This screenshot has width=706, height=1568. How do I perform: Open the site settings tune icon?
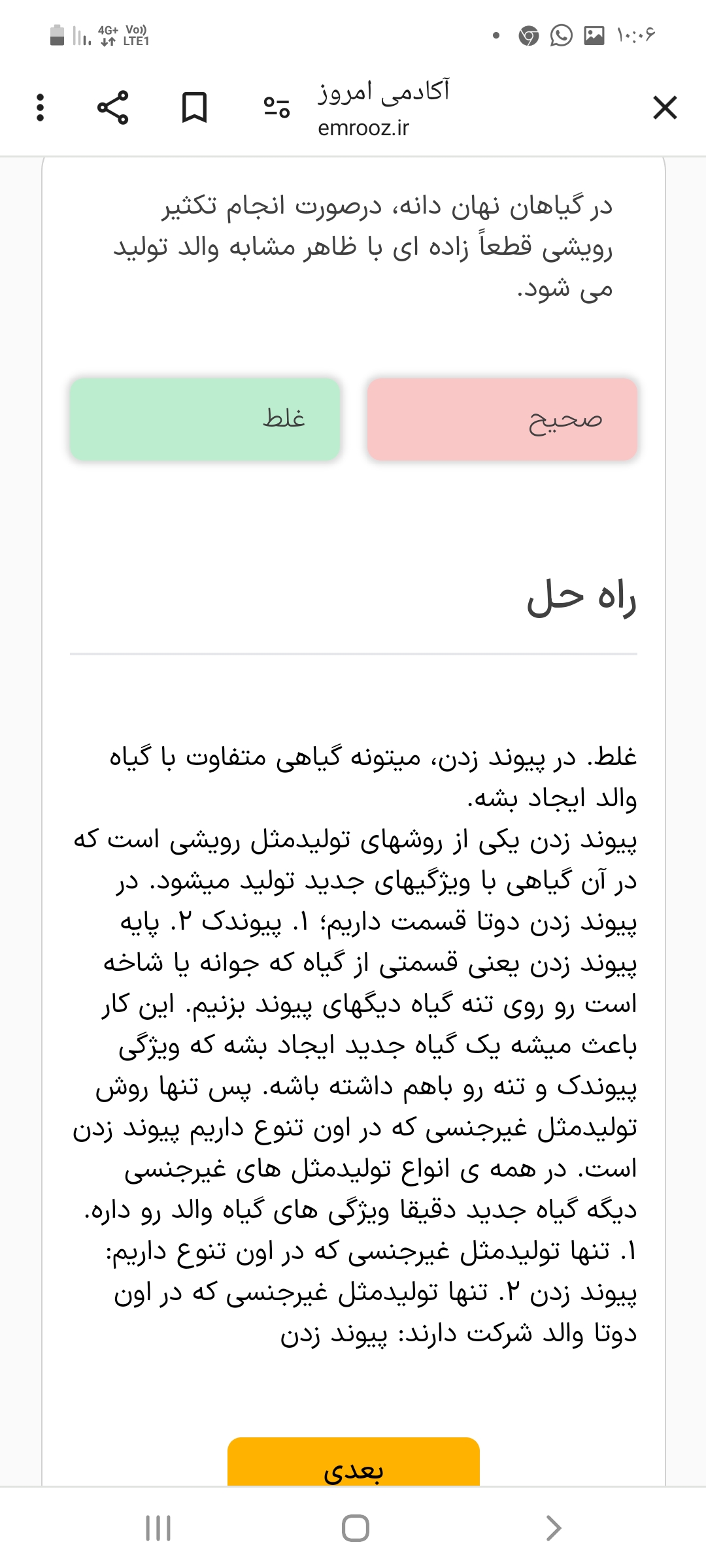click(x=277, y=108)
